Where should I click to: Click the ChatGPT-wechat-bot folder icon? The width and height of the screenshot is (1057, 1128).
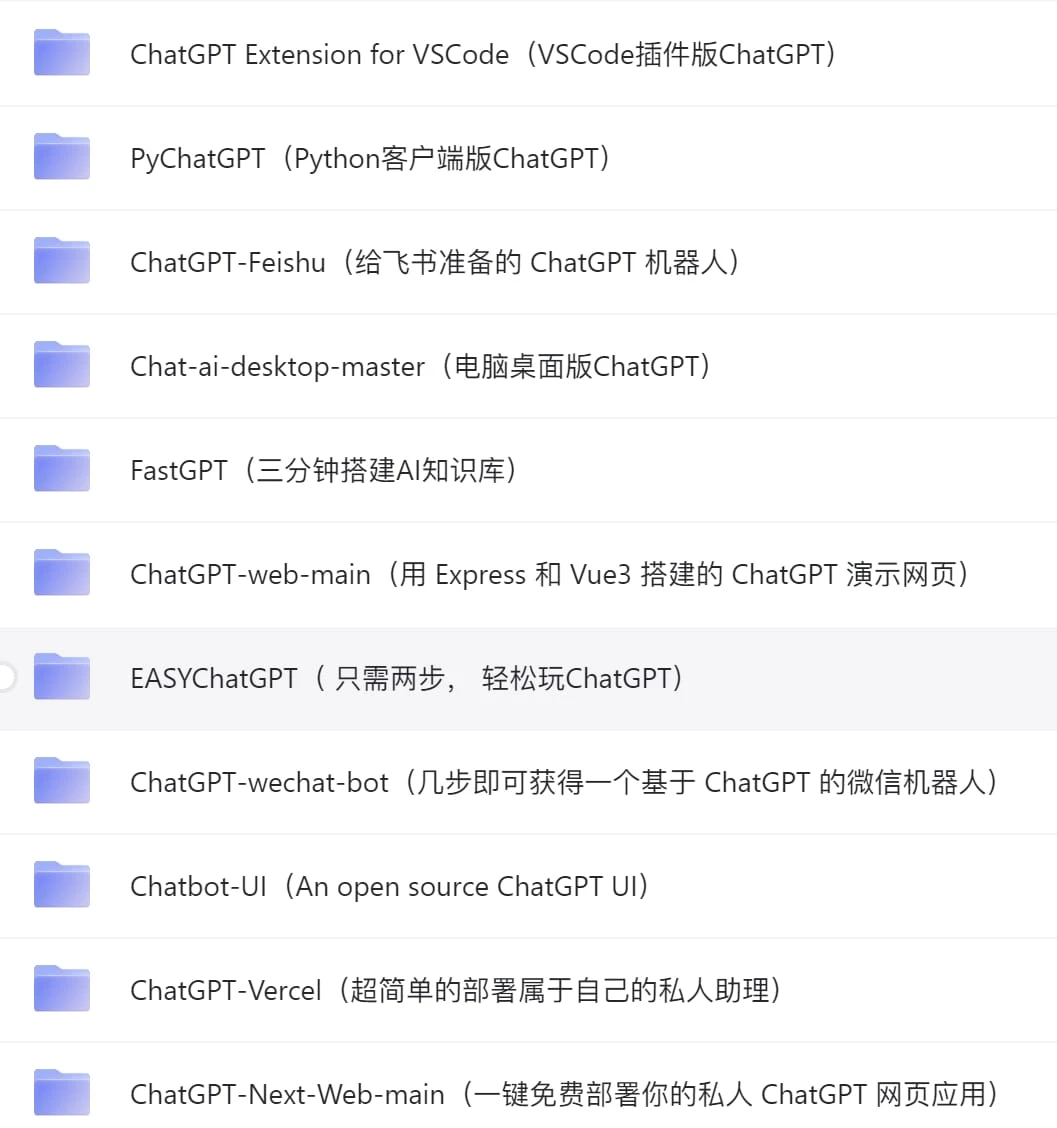(x=61, y=781)
